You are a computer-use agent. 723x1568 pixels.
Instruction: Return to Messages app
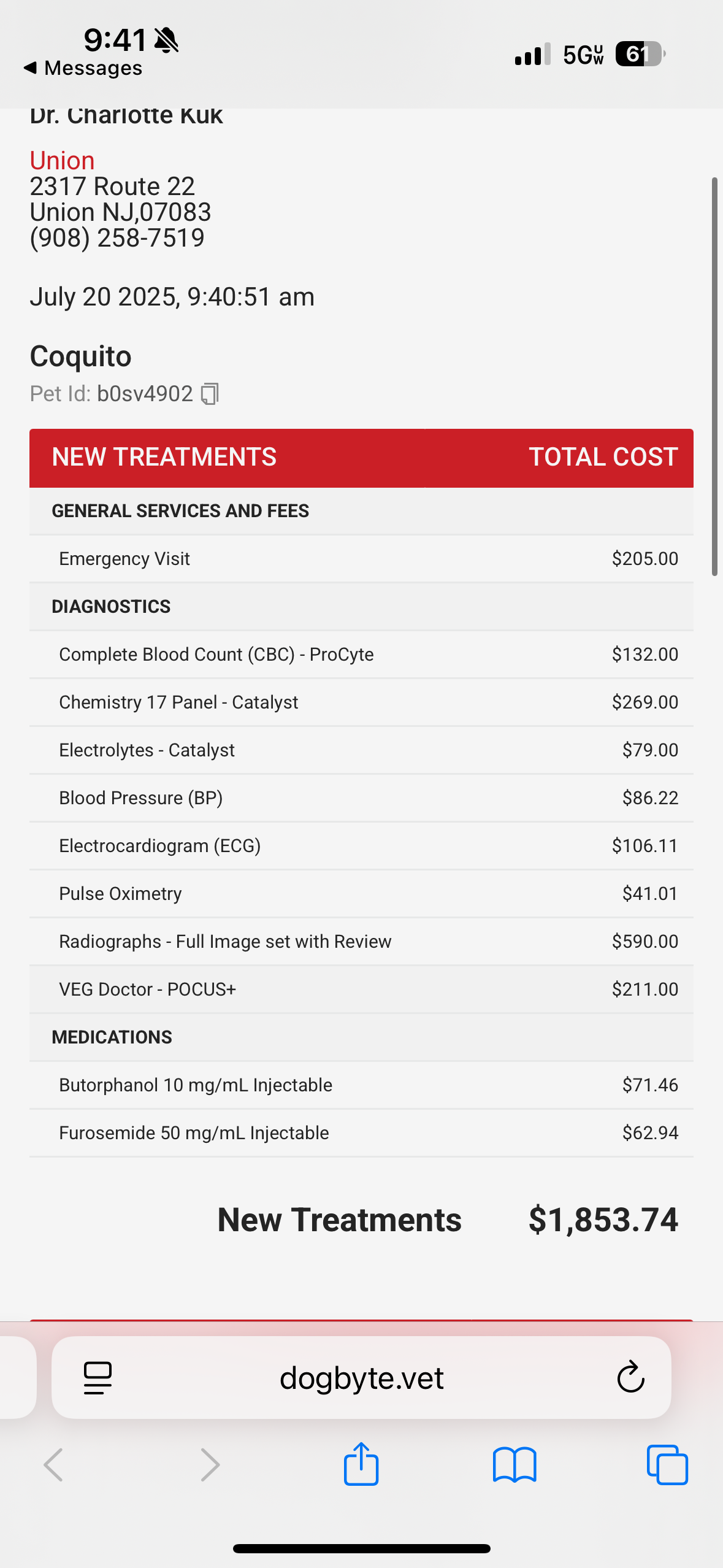83,68
